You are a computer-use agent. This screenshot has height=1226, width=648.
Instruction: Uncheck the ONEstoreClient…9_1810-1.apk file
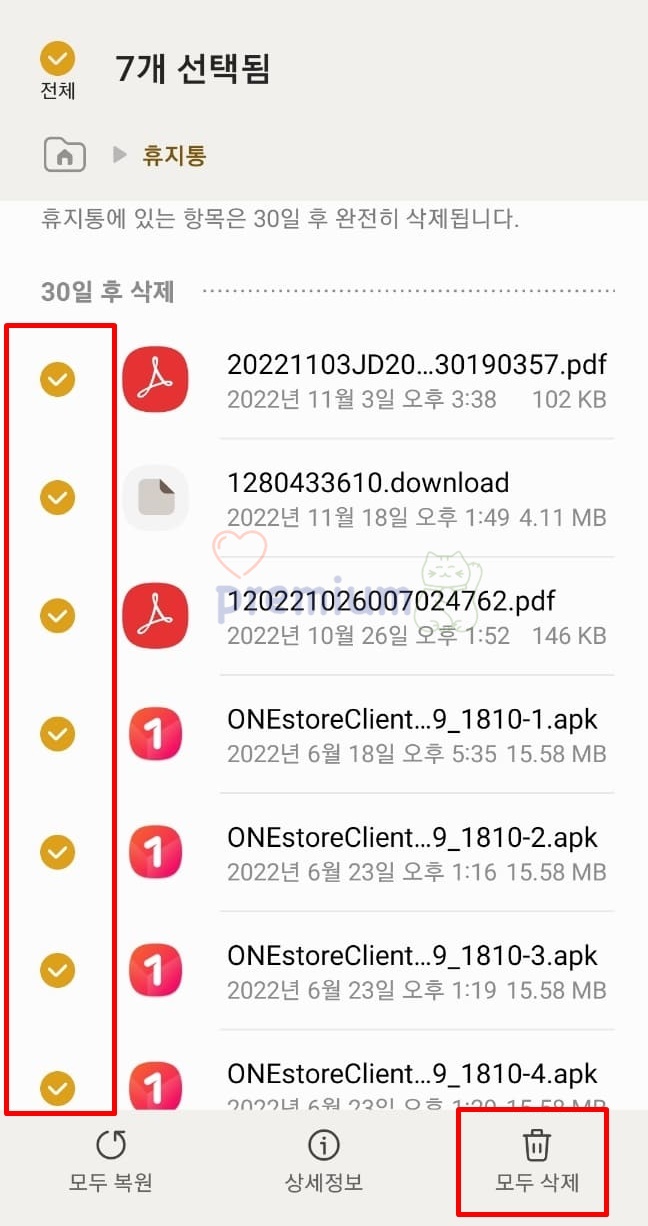click(58, 734)
